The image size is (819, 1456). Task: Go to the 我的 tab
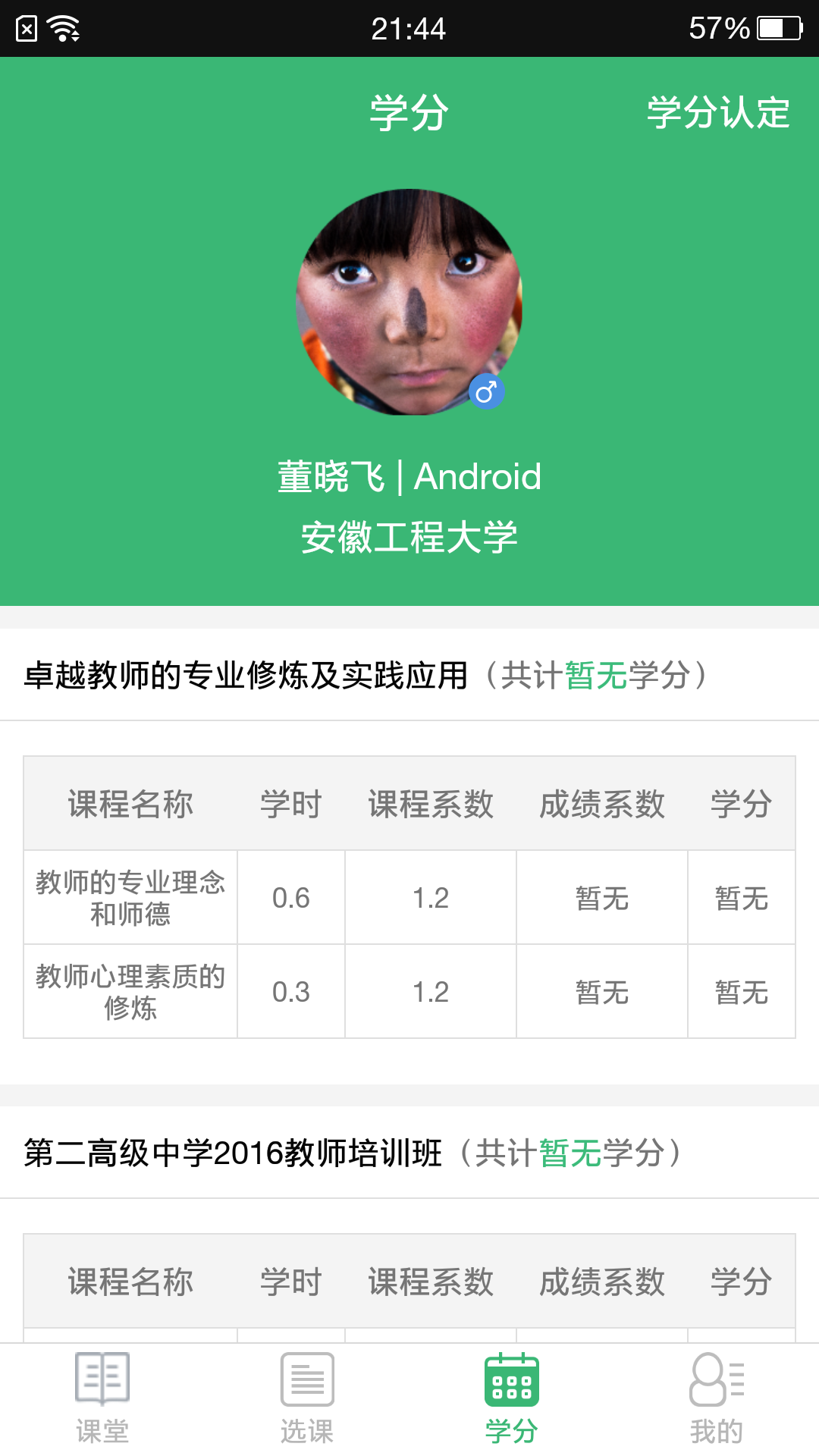coord(717,1399)
